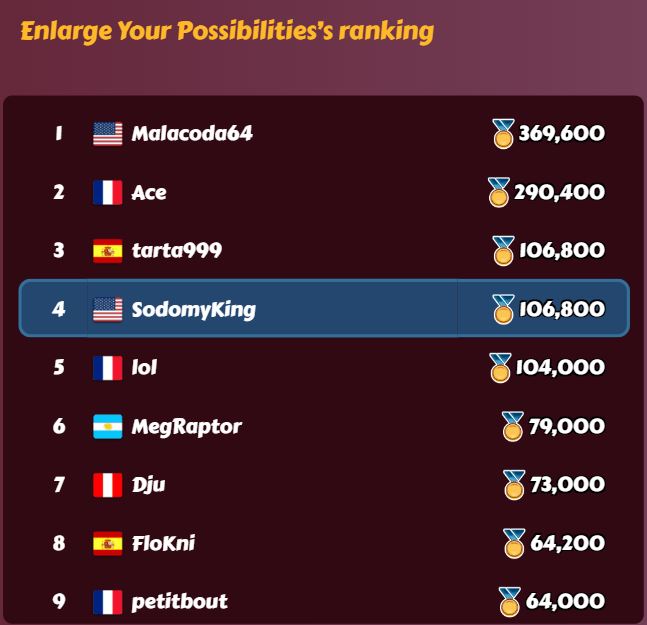Select the Ace ranking row

point(149,192)
